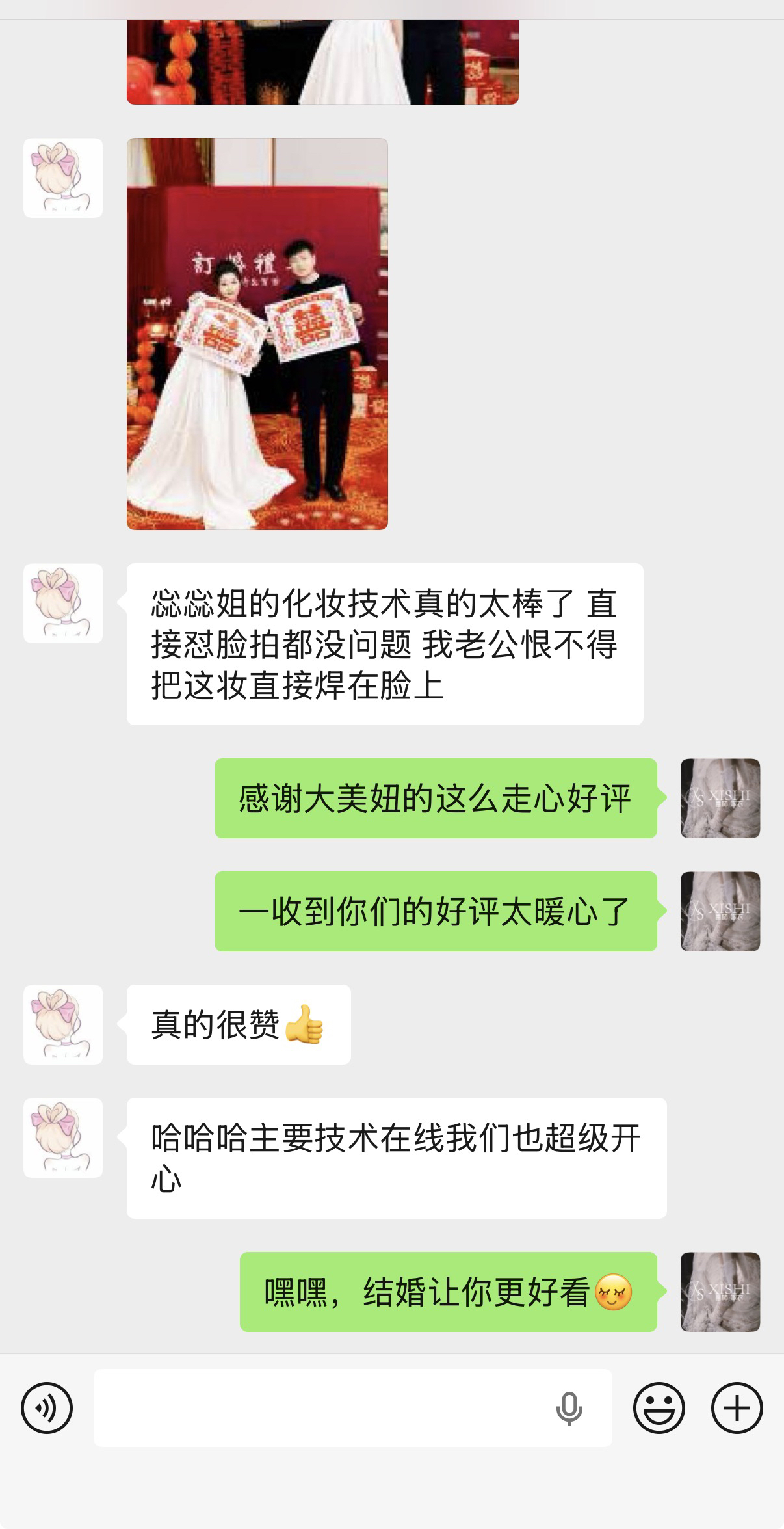Open the couple photo holding 囍 signs
The image size is (784, 1529).
pyautogui.click(x=257, y=334)
